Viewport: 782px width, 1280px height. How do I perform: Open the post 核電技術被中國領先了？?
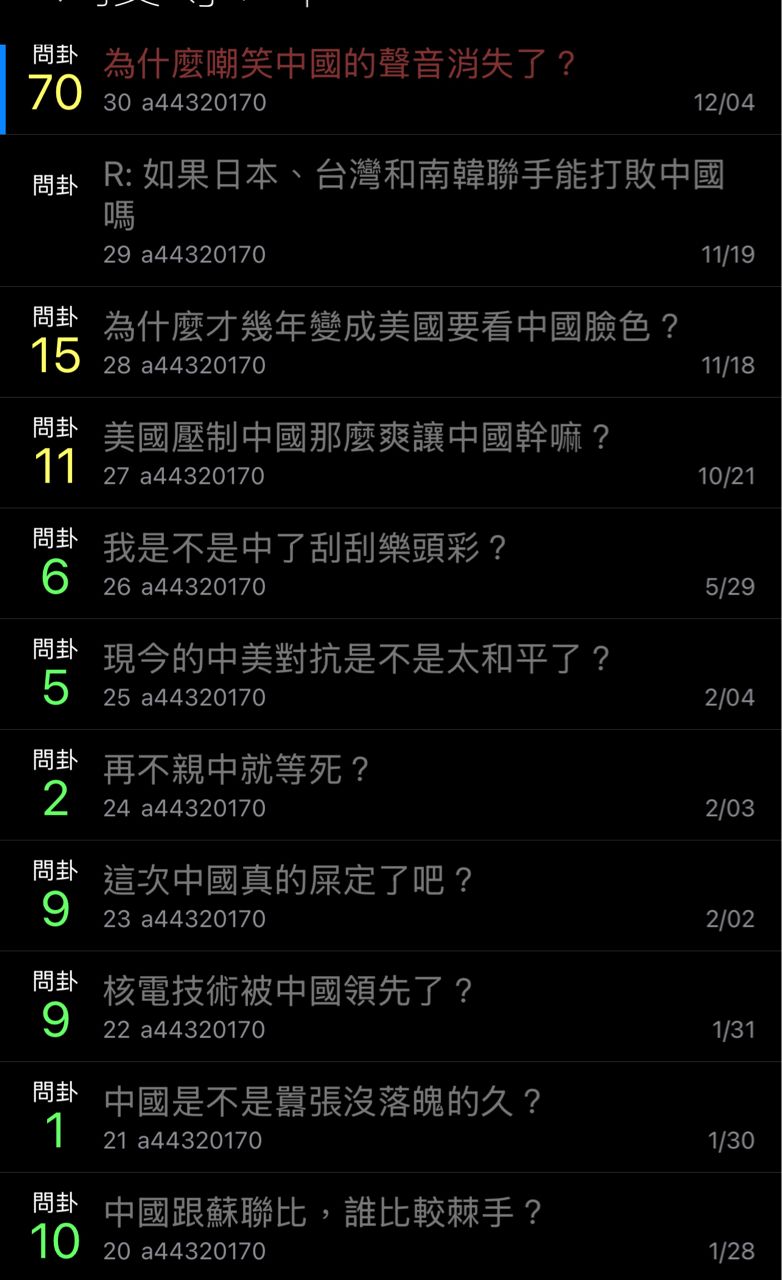[x=289, y=993]
